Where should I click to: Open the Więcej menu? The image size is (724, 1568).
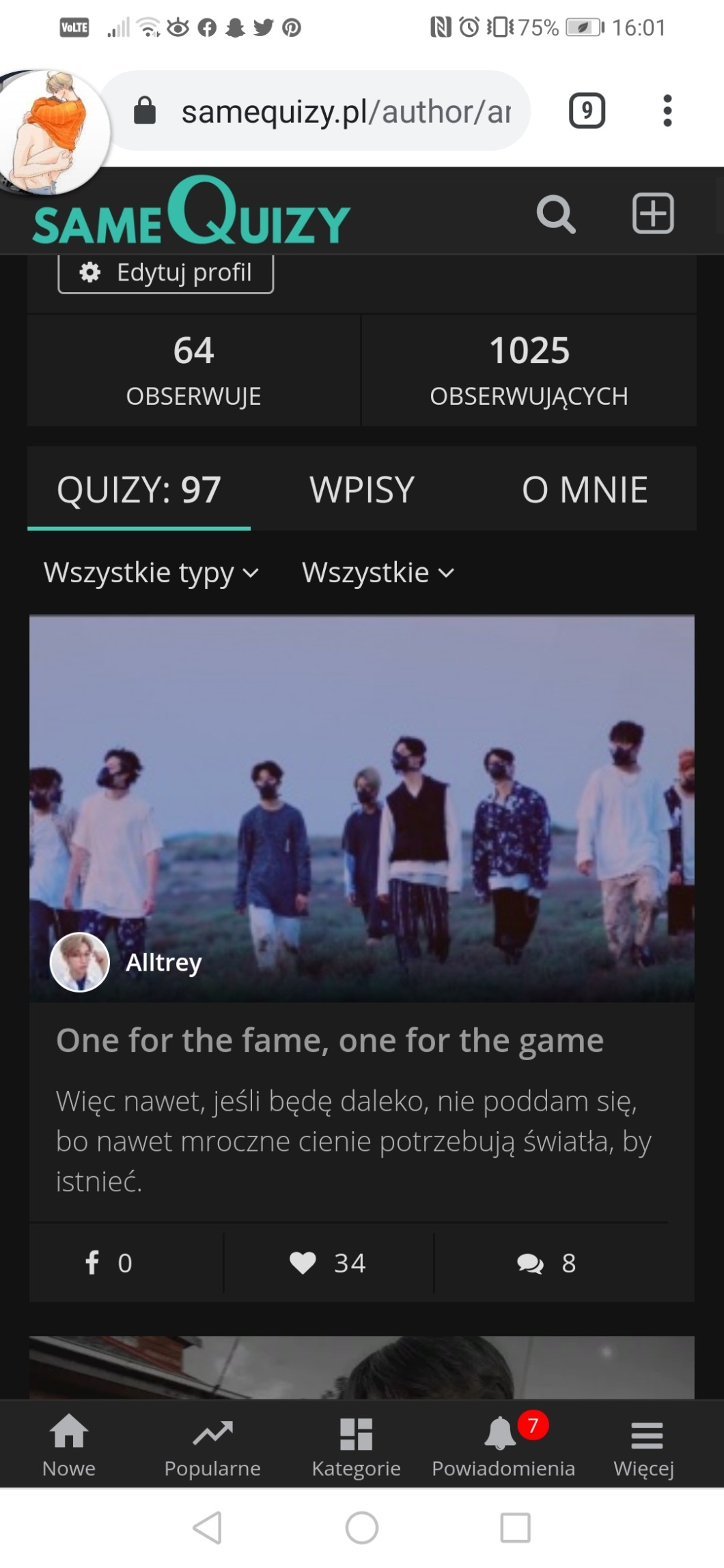644,1443
